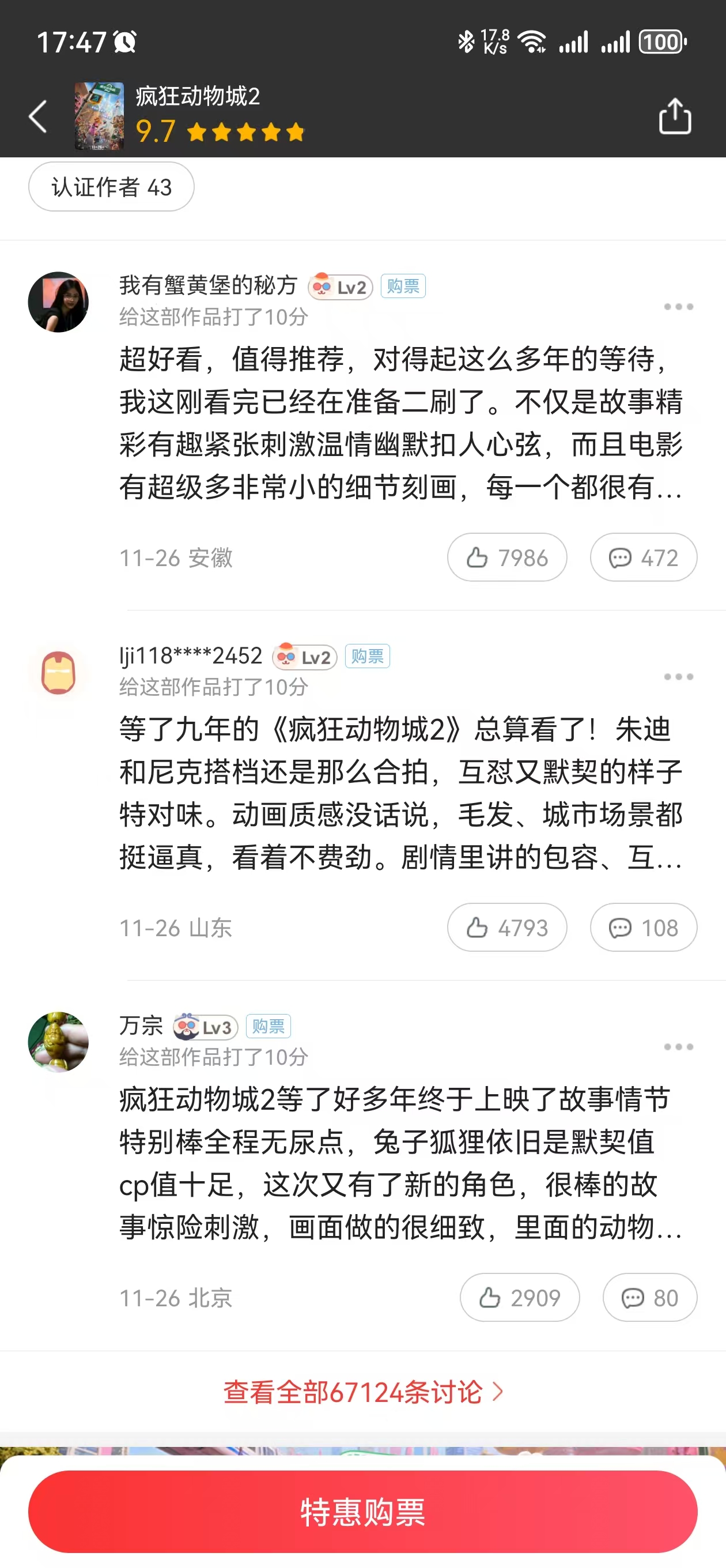The image size is (726, 1568).
Task: Tap the Lv3 badge next to 万宗
Action: [x=206, y=1025]
